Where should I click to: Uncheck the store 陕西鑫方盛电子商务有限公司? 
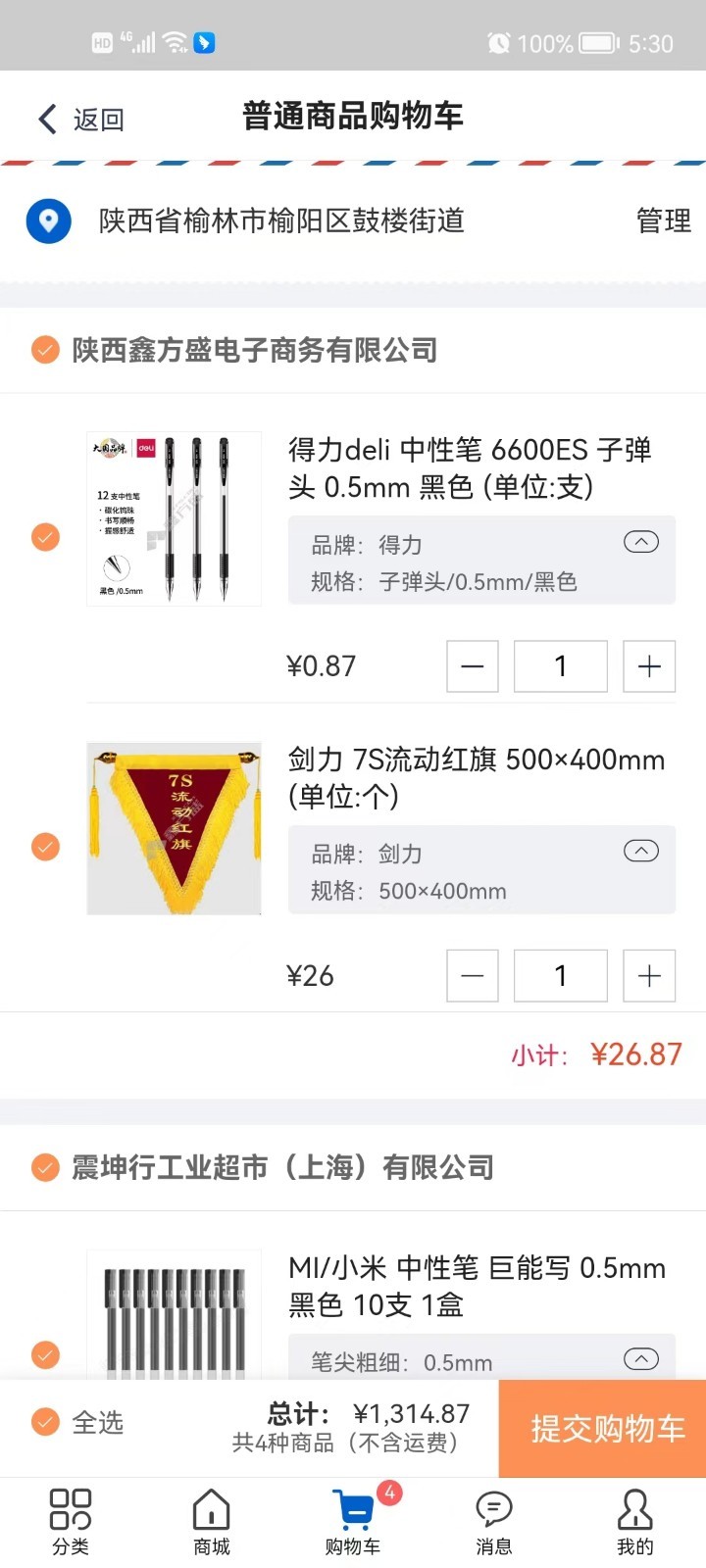[45, 349]
